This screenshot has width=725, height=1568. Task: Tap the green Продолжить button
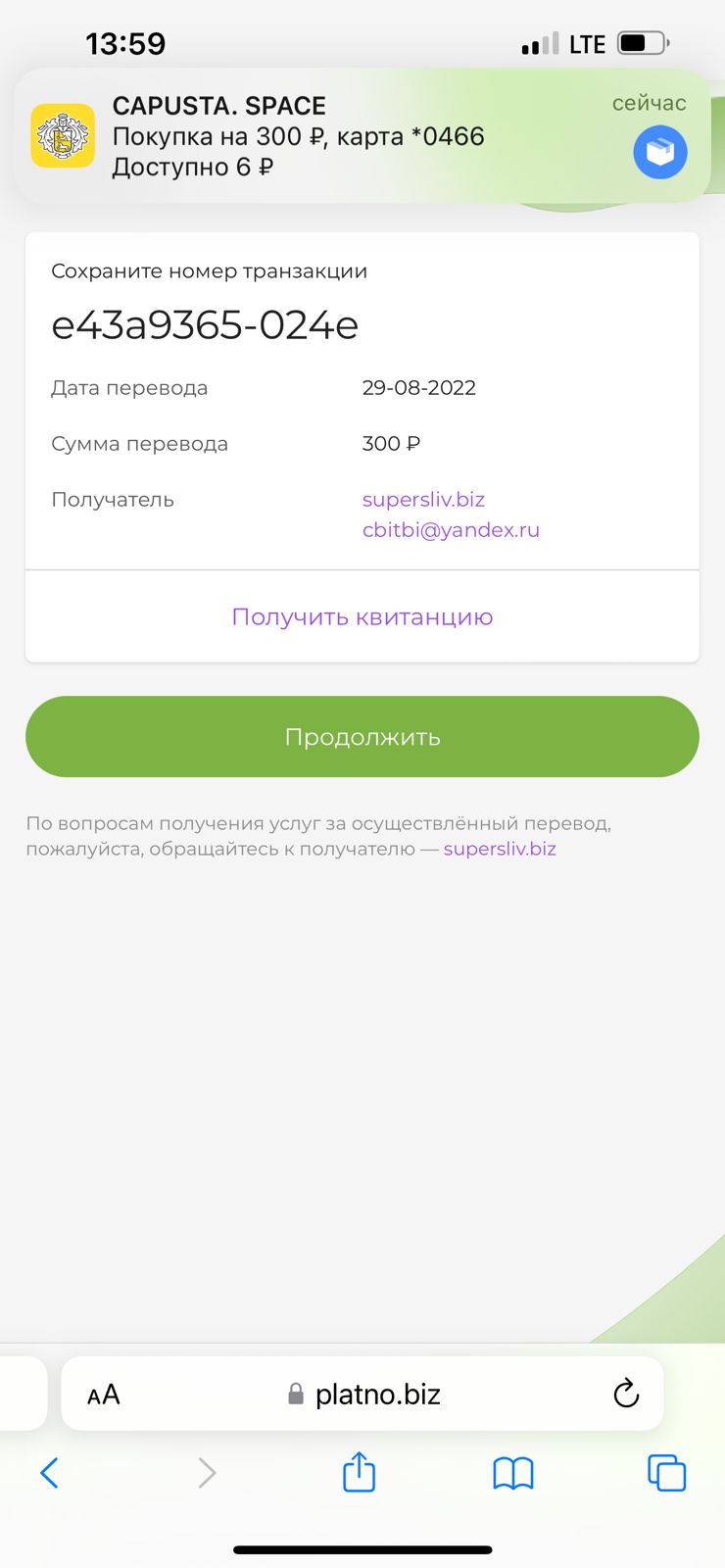coord(362,737)
